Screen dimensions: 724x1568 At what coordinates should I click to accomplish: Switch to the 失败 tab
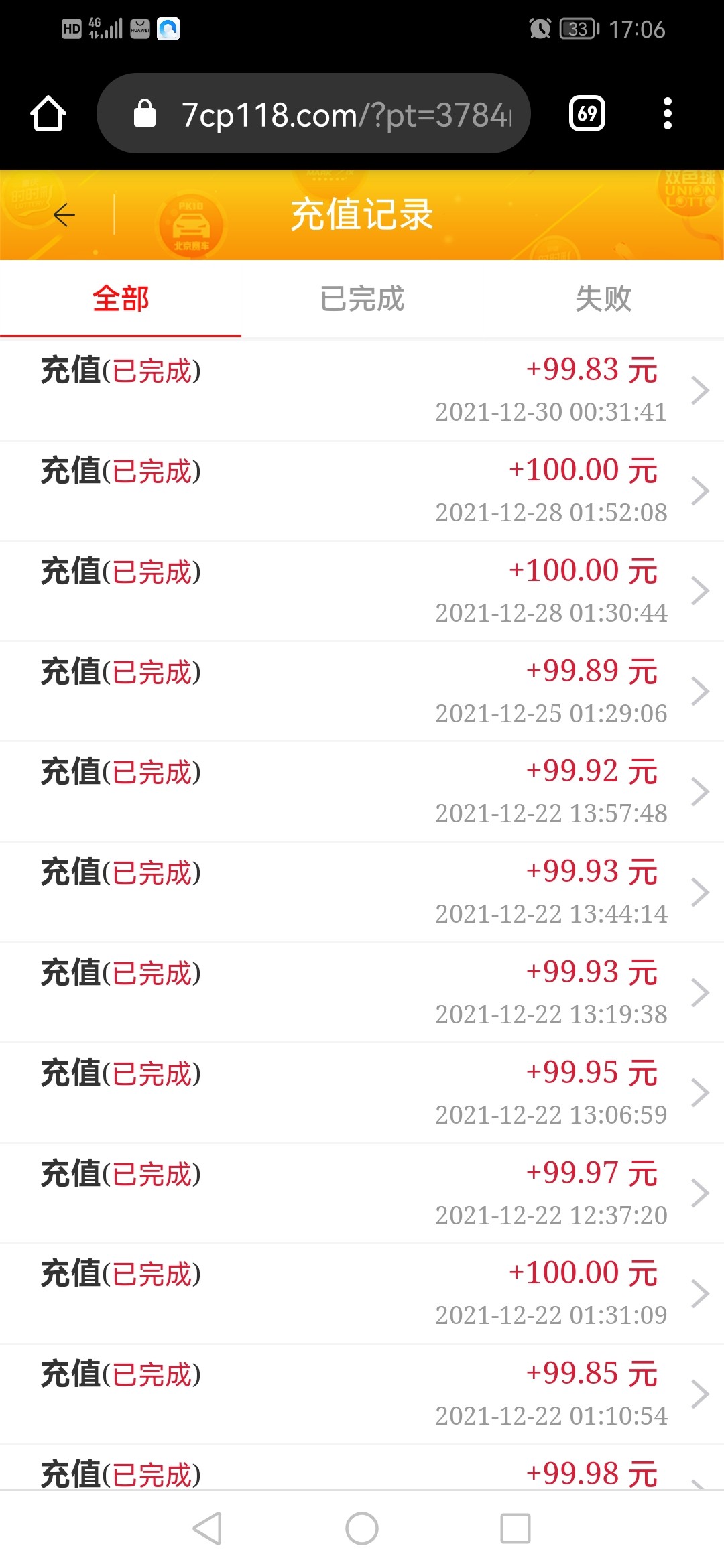click(603, 299)
